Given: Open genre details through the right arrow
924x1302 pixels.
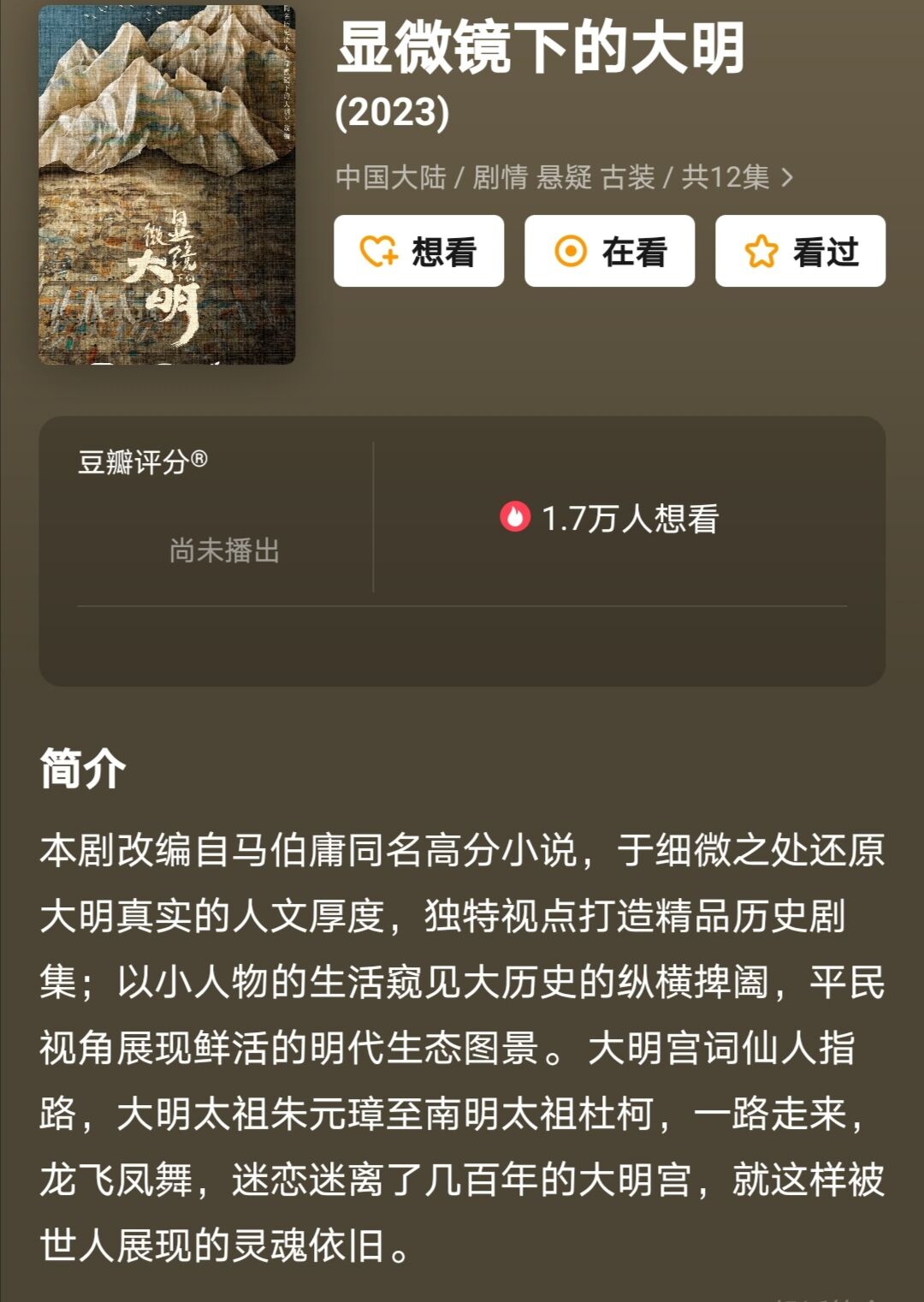Looking at the screenshot, I should [788, 175].
